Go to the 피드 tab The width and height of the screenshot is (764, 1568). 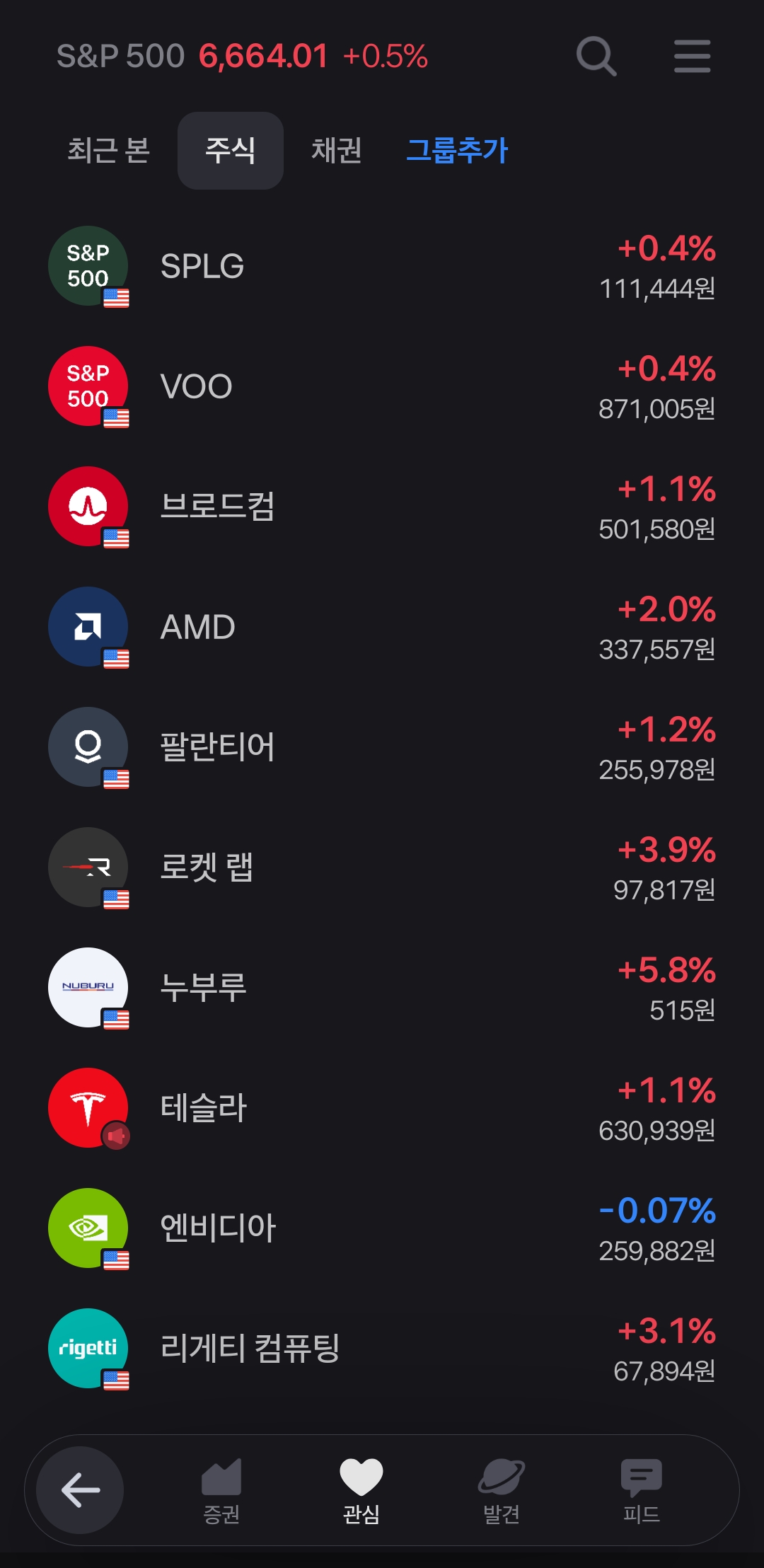point(641,1492)
